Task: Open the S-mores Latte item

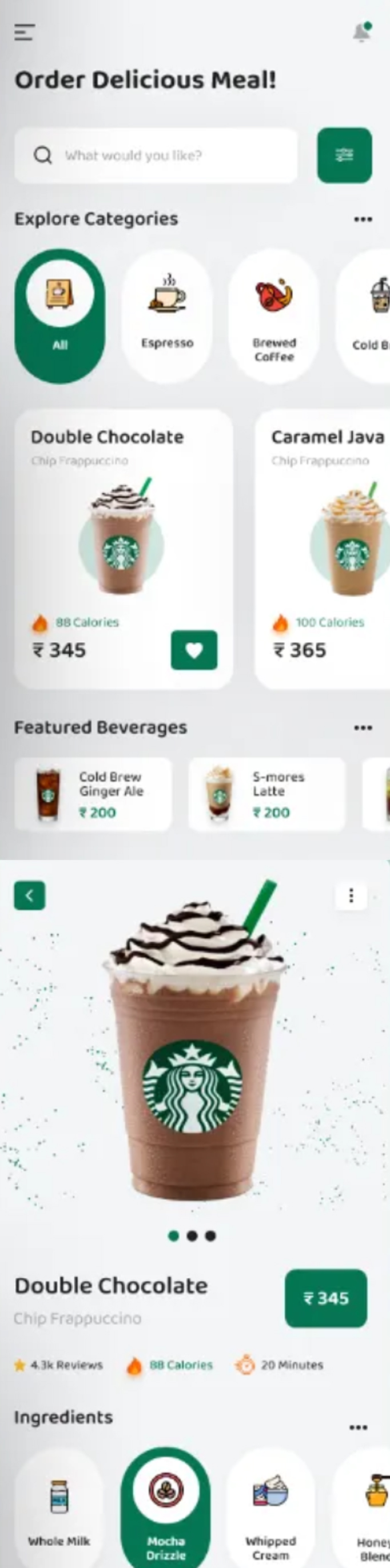Action: pos(267,794)
